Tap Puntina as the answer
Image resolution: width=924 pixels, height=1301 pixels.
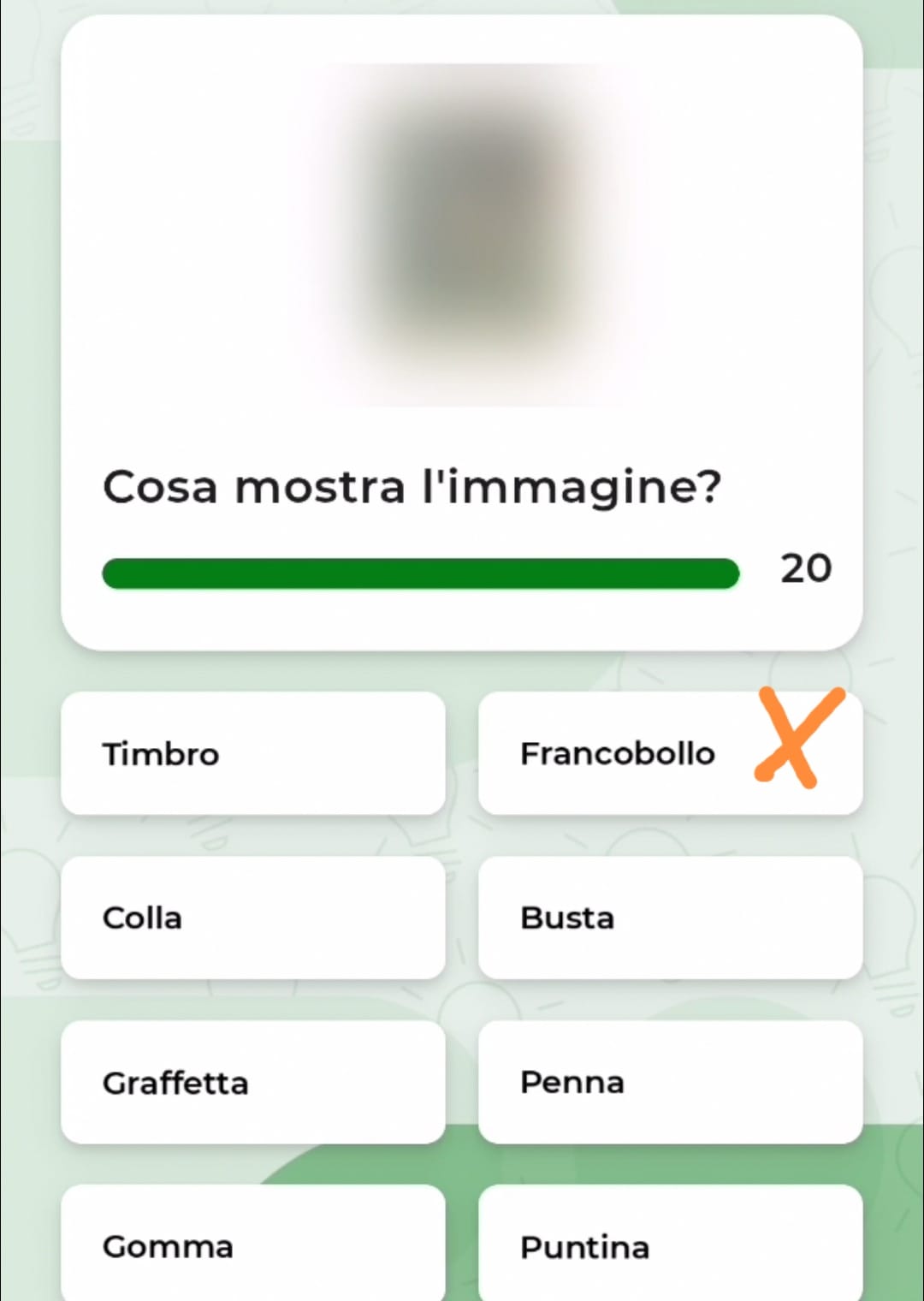[670, 1245]
